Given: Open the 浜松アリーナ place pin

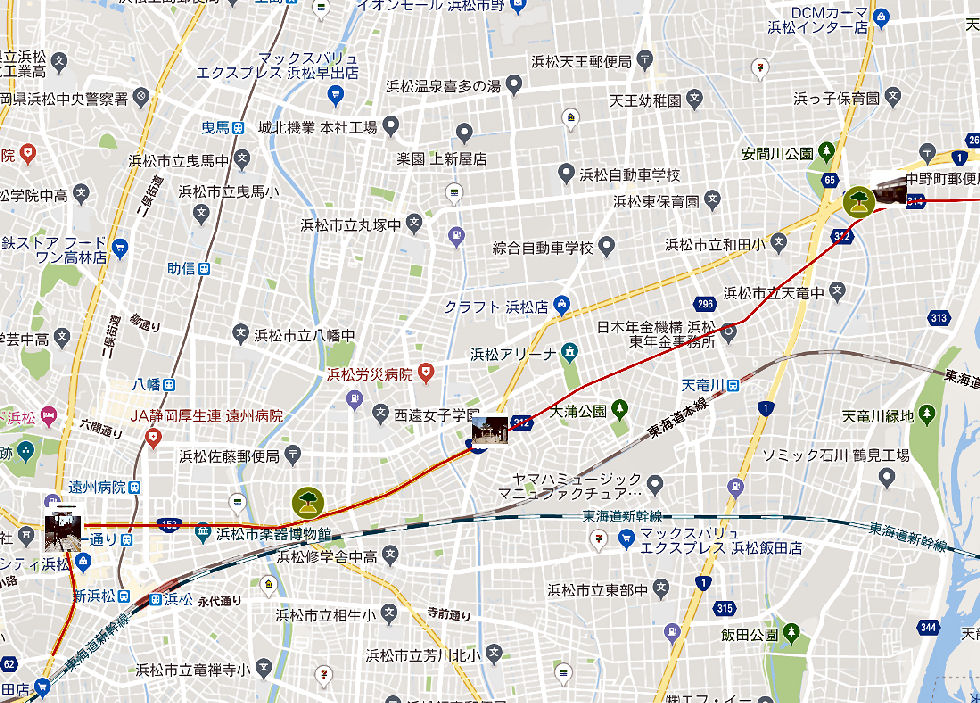Looking at the screenshot, I should pos(570,353).
